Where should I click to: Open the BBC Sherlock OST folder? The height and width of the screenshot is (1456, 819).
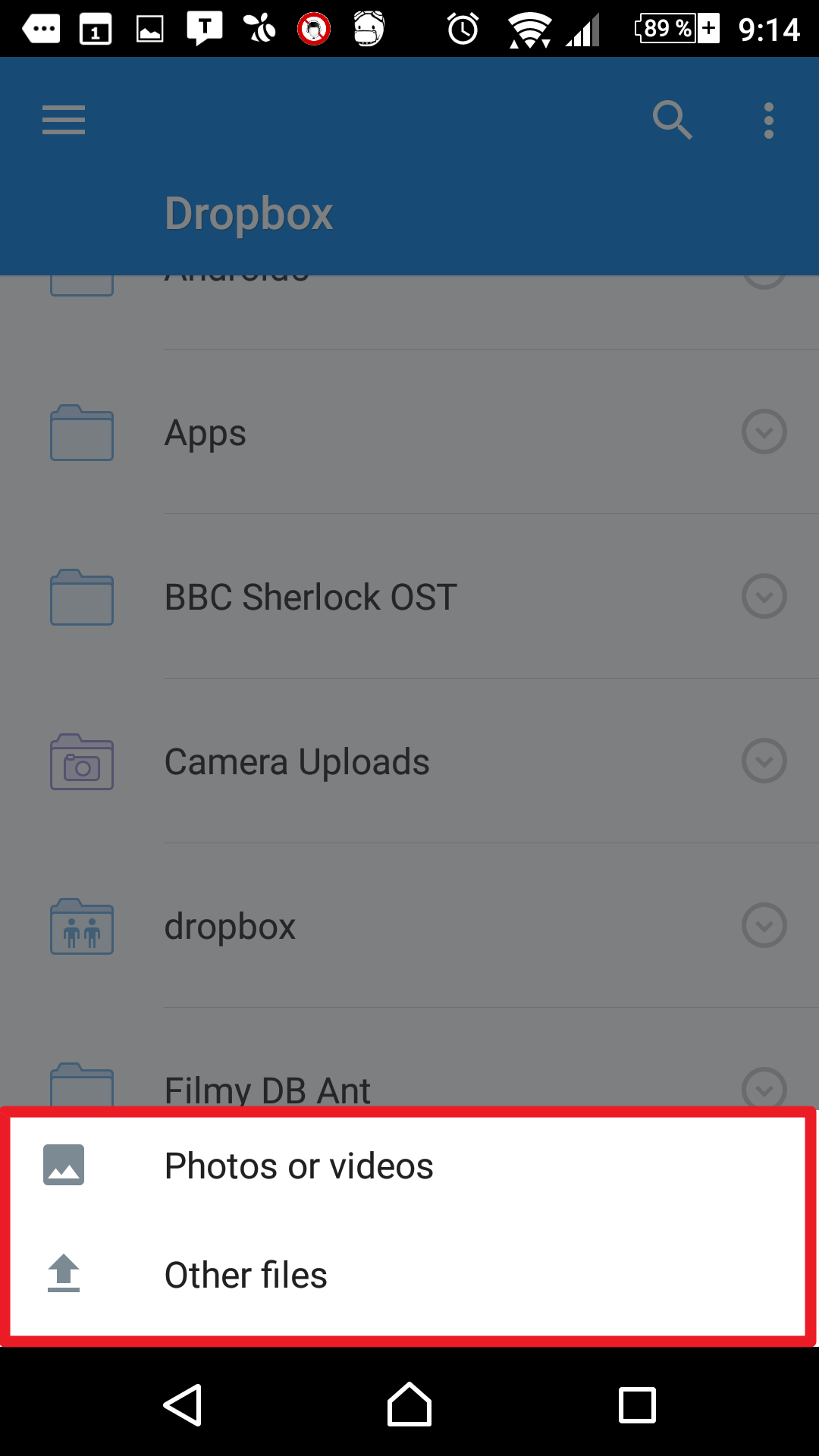click(x=409, y=597)
